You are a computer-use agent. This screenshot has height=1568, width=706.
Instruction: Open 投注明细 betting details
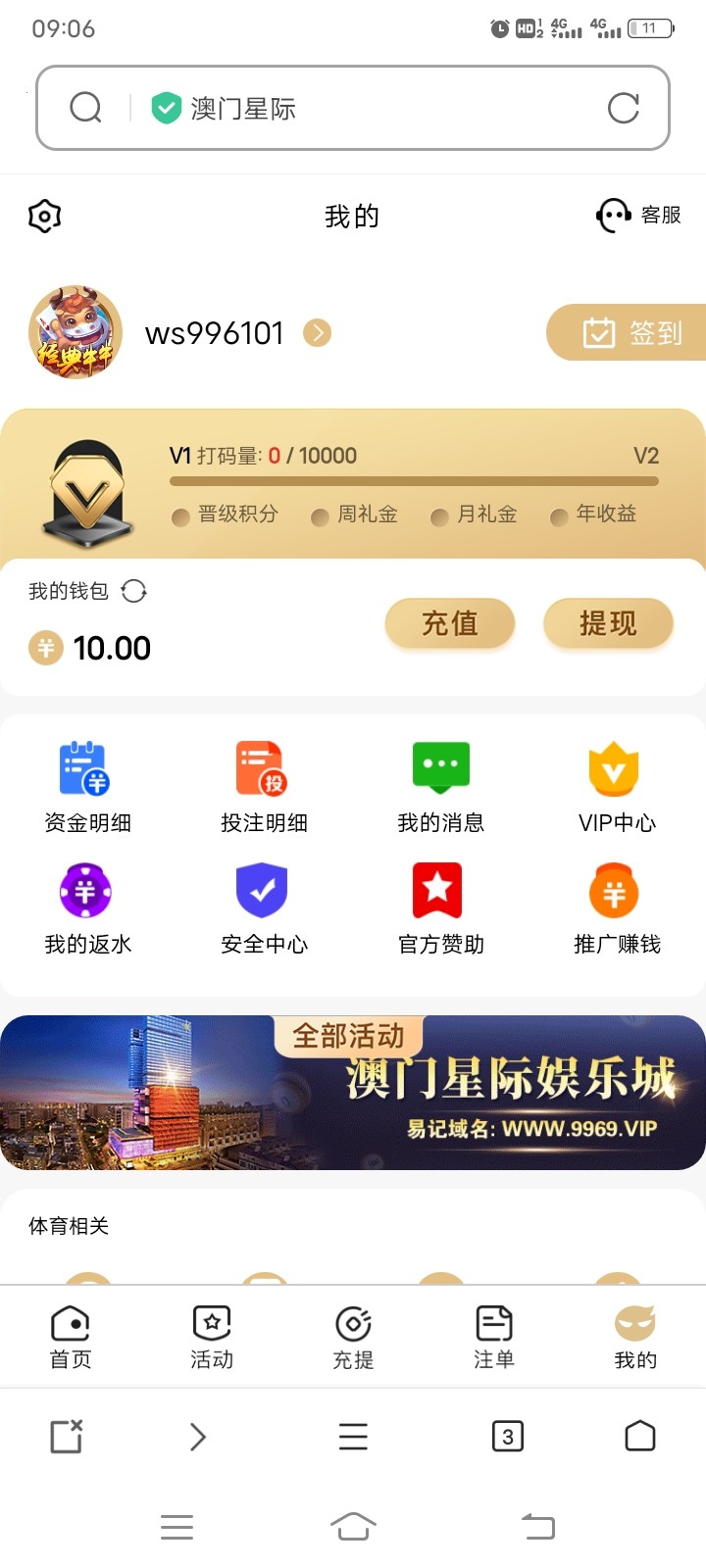point(264,787)
